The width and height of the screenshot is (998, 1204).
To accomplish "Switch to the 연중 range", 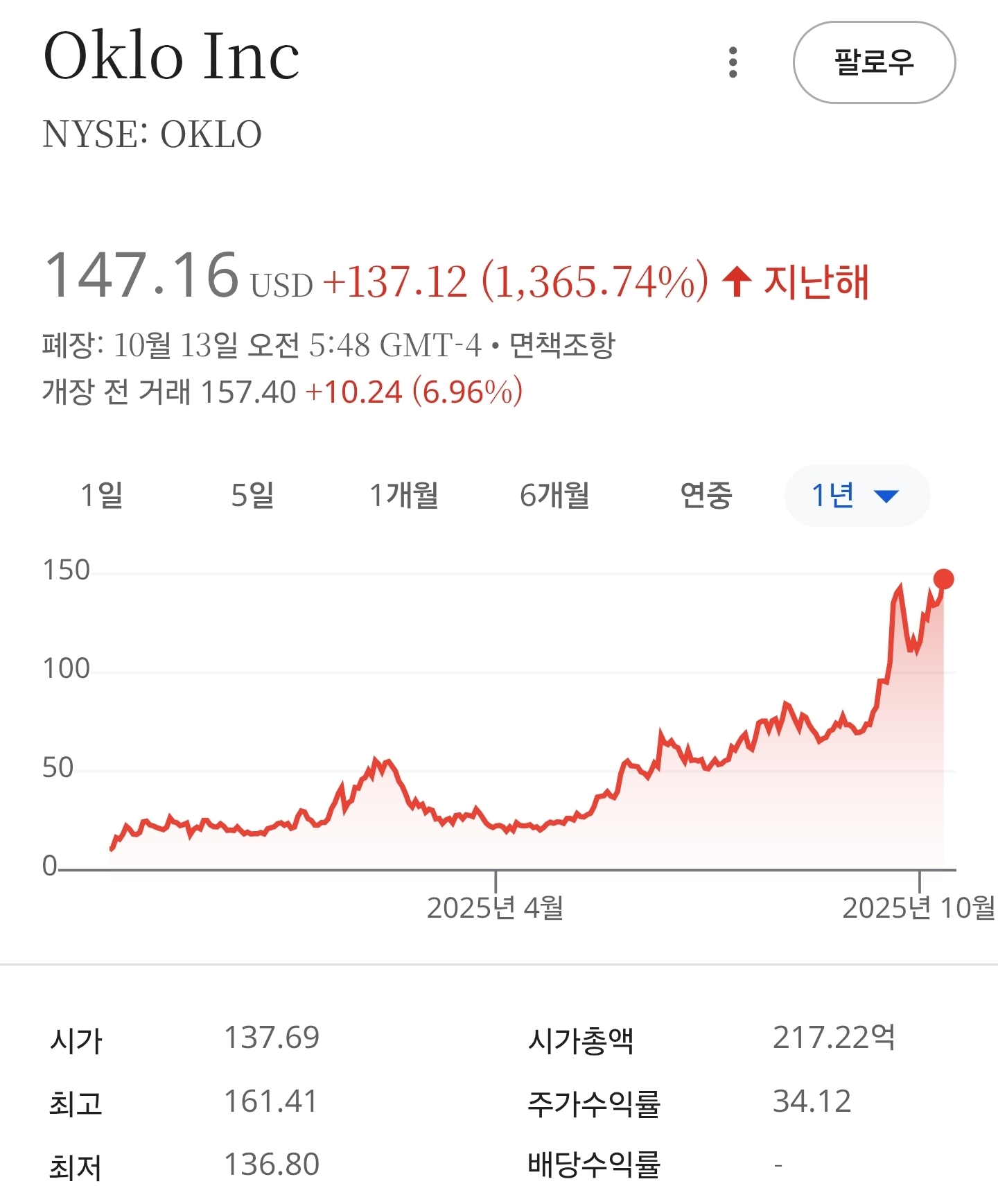I will click(x=706, y=496).
